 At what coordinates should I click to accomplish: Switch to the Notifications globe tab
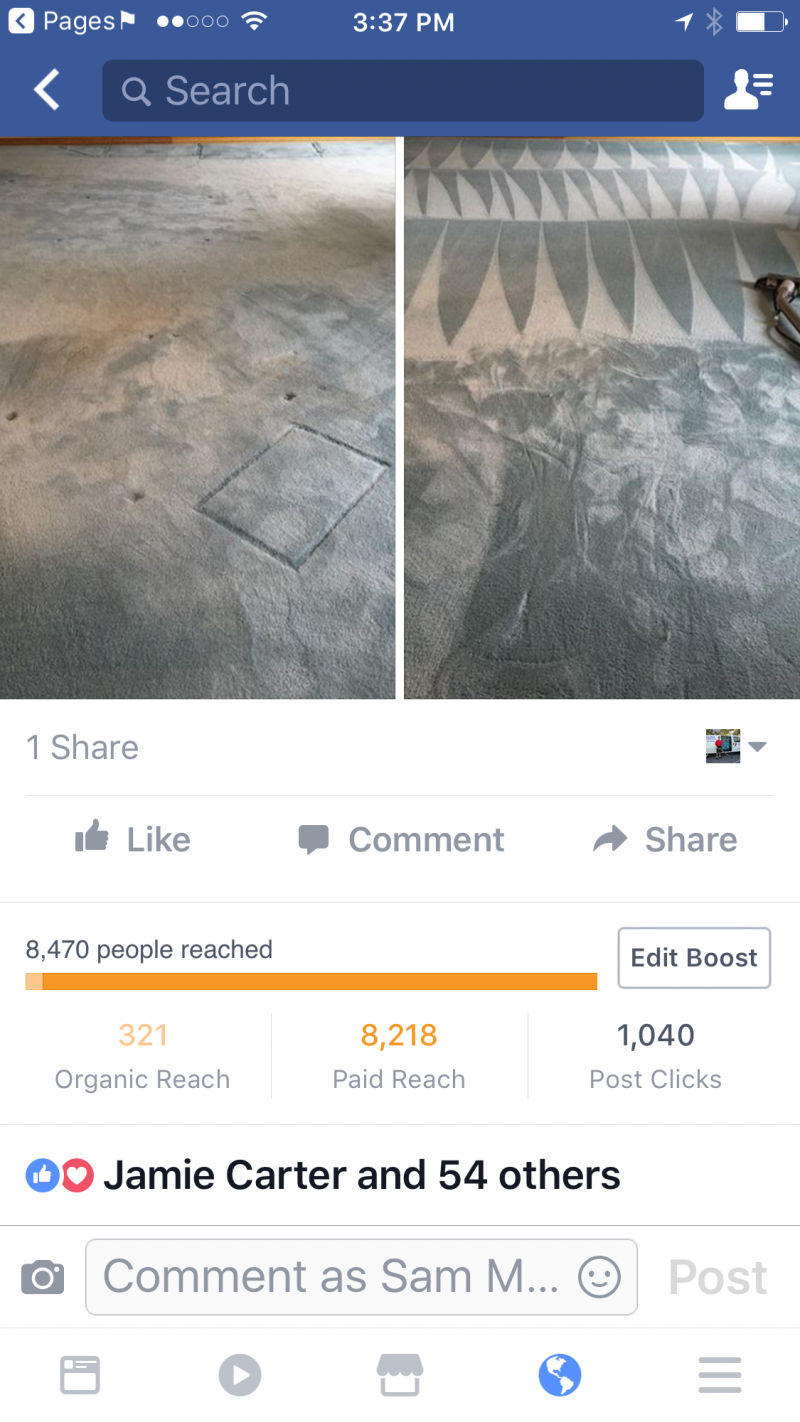560,1375
